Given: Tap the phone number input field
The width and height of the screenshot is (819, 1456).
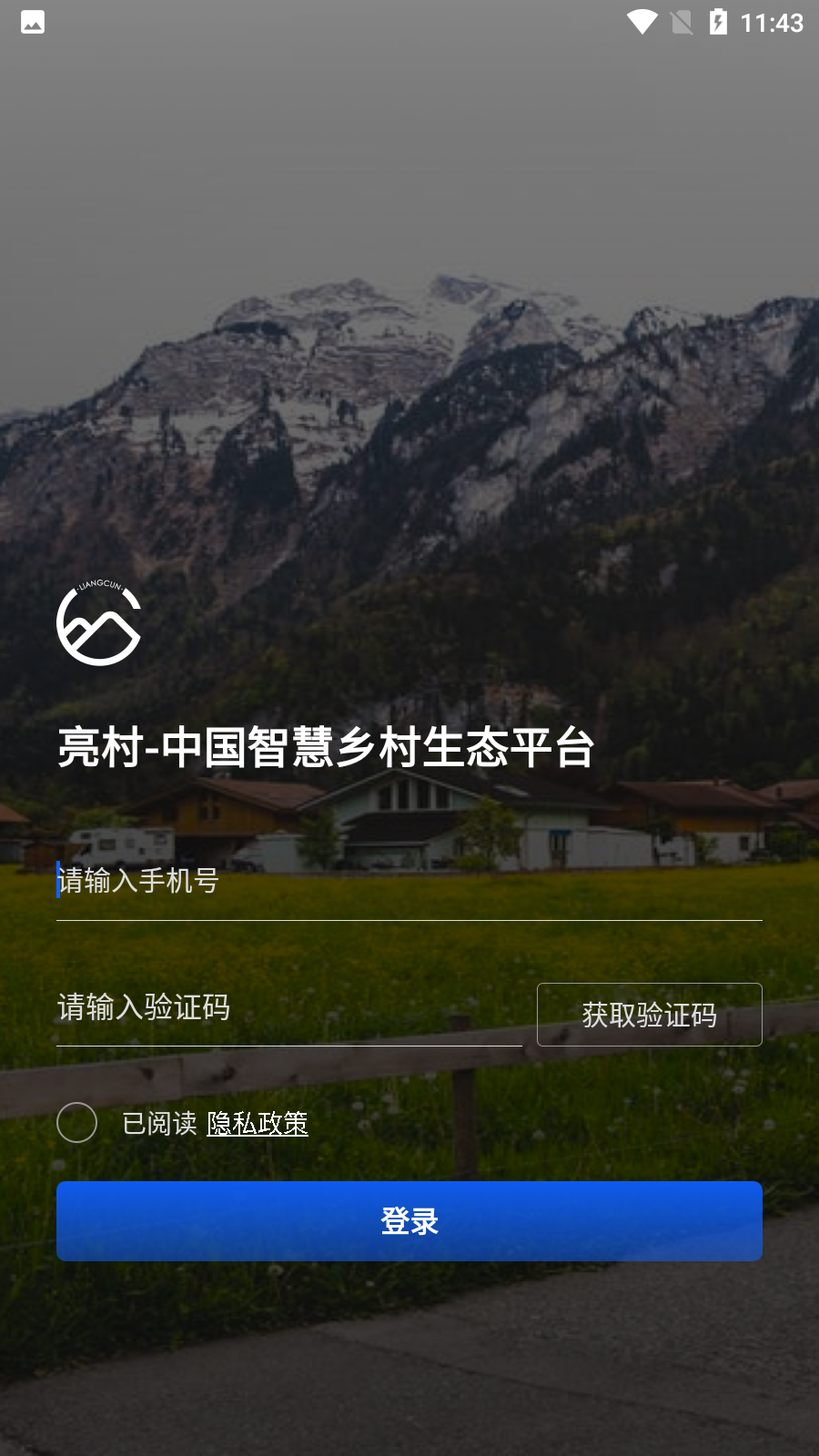Looking at the screenshot, I should pos(409,881).
